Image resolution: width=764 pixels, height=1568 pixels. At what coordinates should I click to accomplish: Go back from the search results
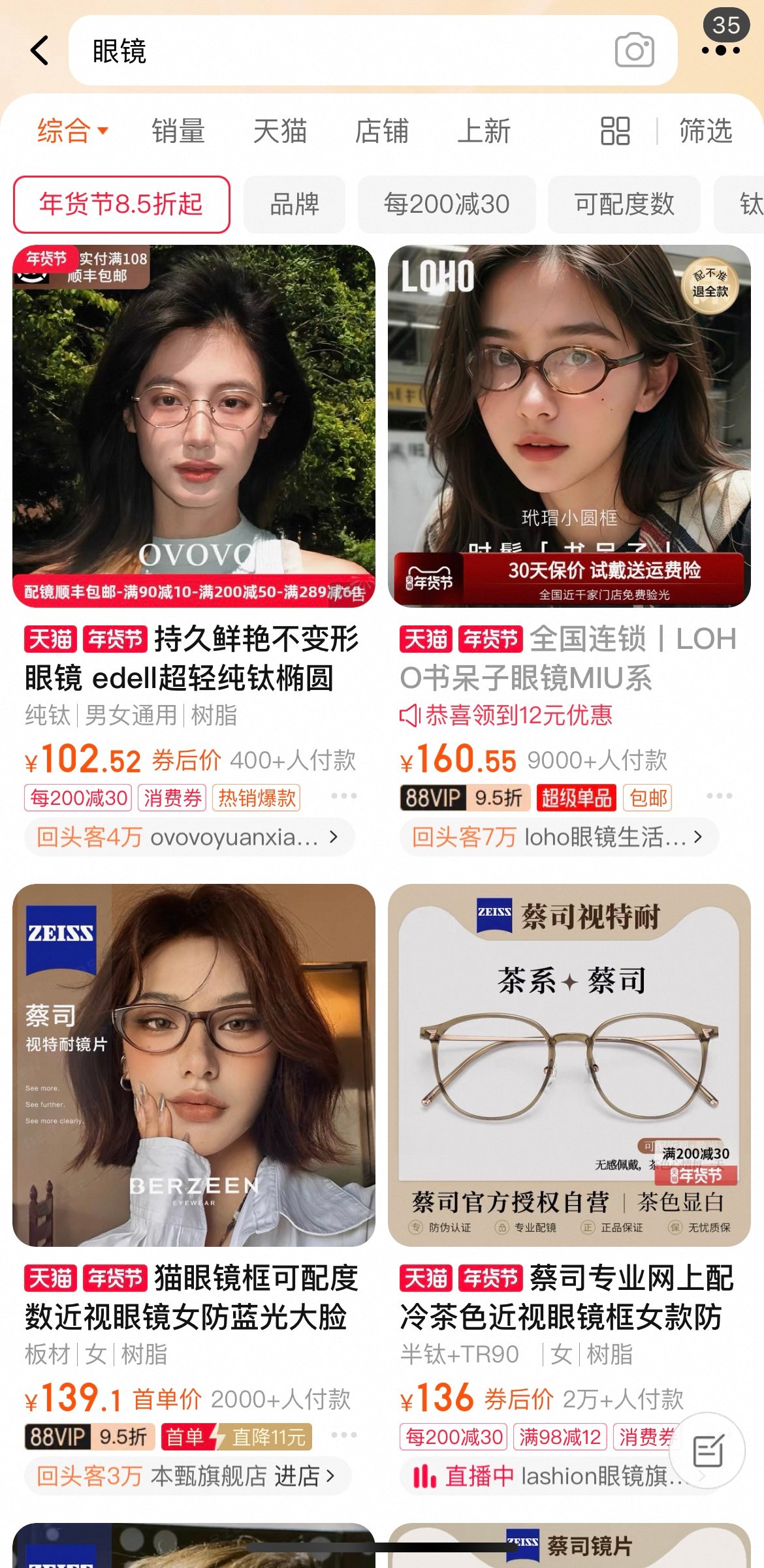(x=39, y=50)
